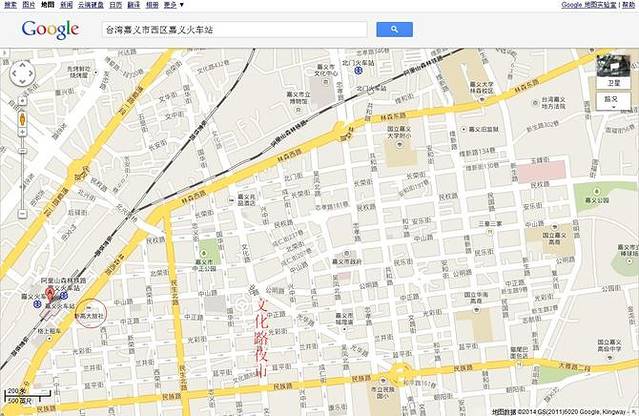Open the 图片 link in the top bar
639x416 pixels.
click(29, 5)
